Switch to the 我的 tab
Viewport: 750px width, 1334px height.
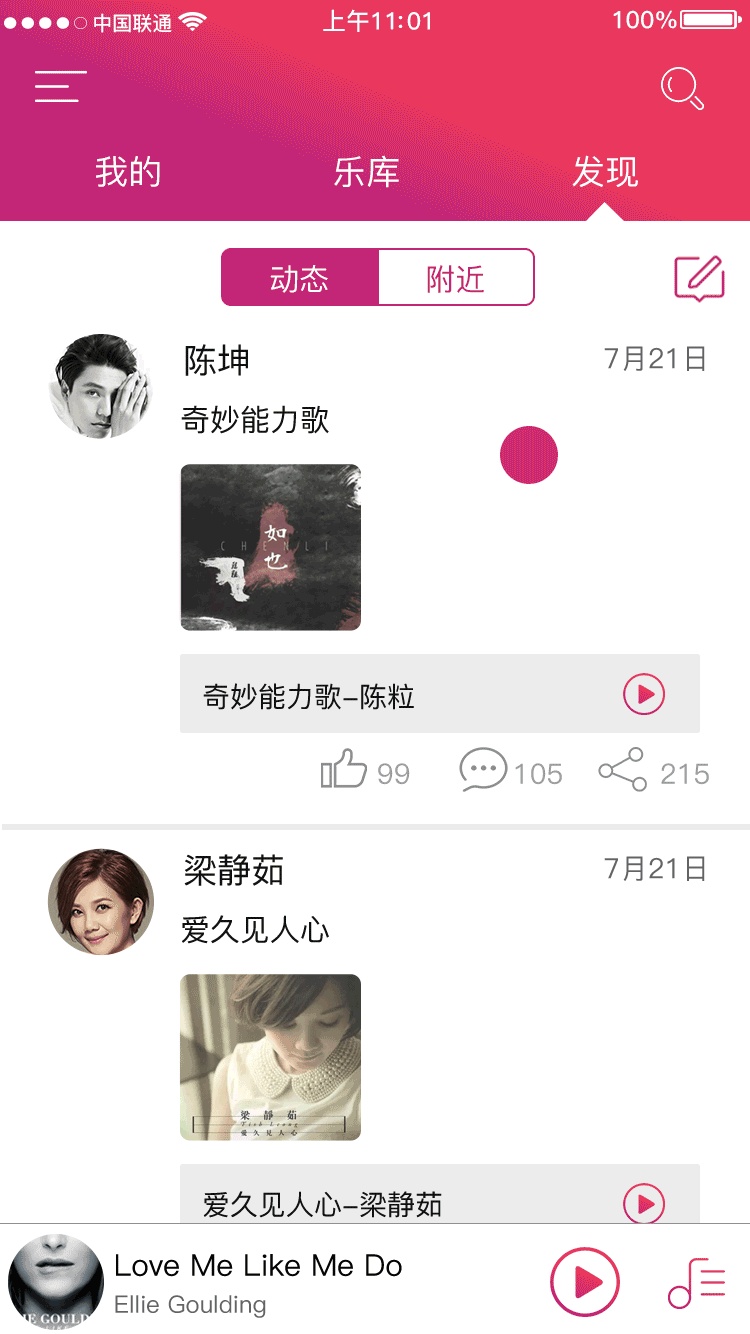pyautogui.click(x=128, y=172)
